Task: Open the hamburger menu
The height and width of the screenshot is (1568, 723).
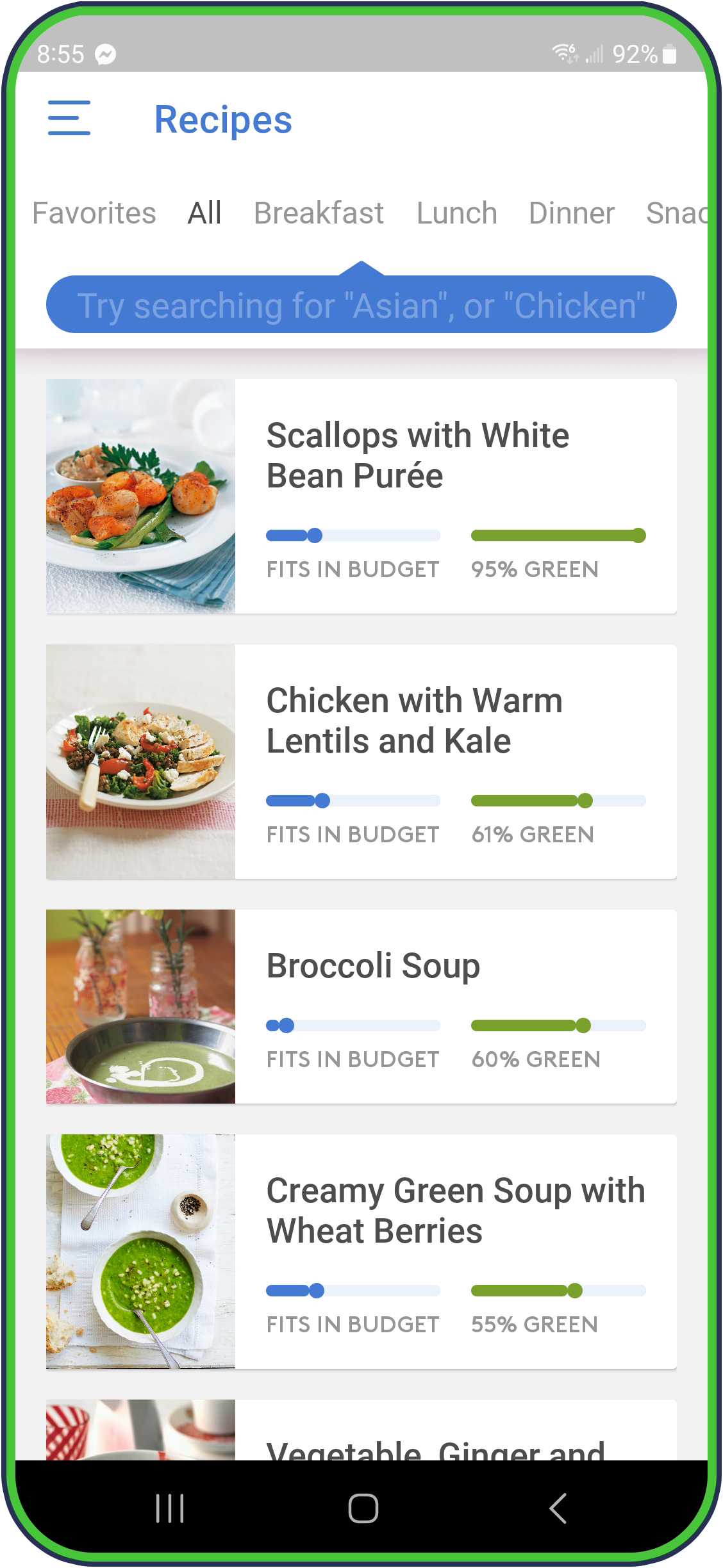Action: (x=69, y=118)
